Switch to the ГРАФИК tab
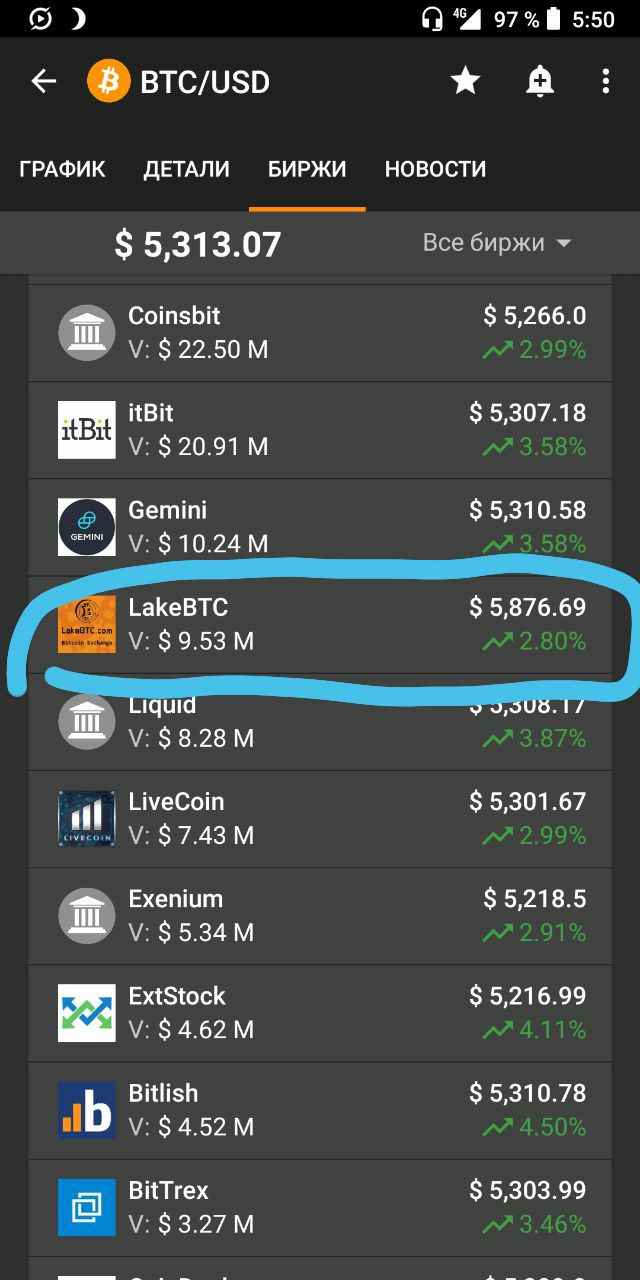This screenshot has height=1280, width=640. (62, 169)
